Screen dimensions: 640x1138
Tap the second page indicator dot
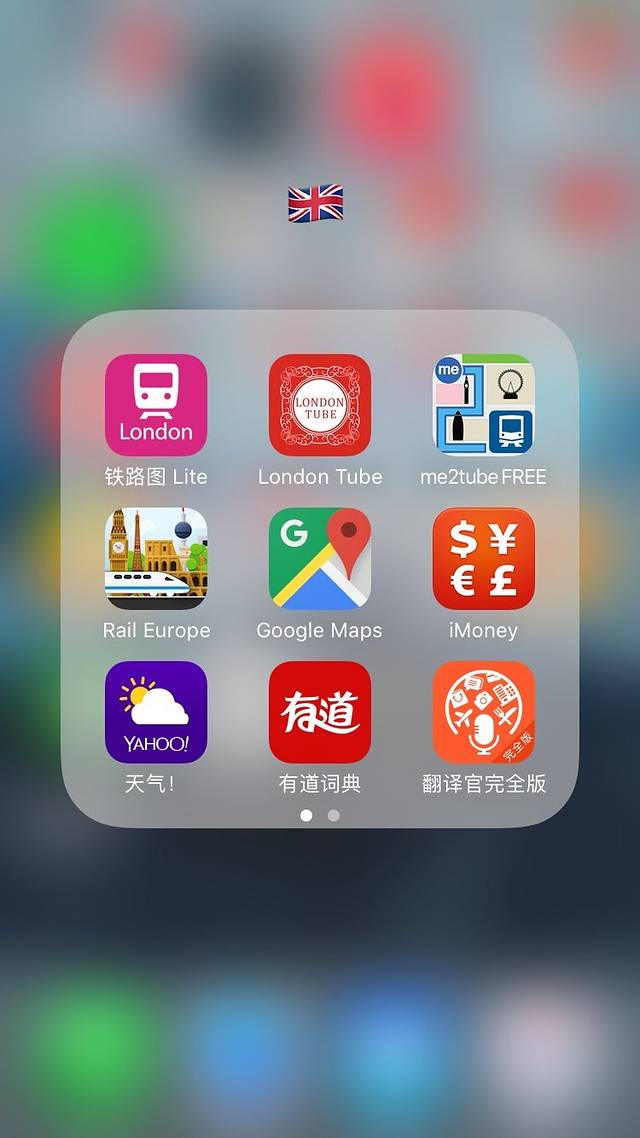click(x=334, y=815)
